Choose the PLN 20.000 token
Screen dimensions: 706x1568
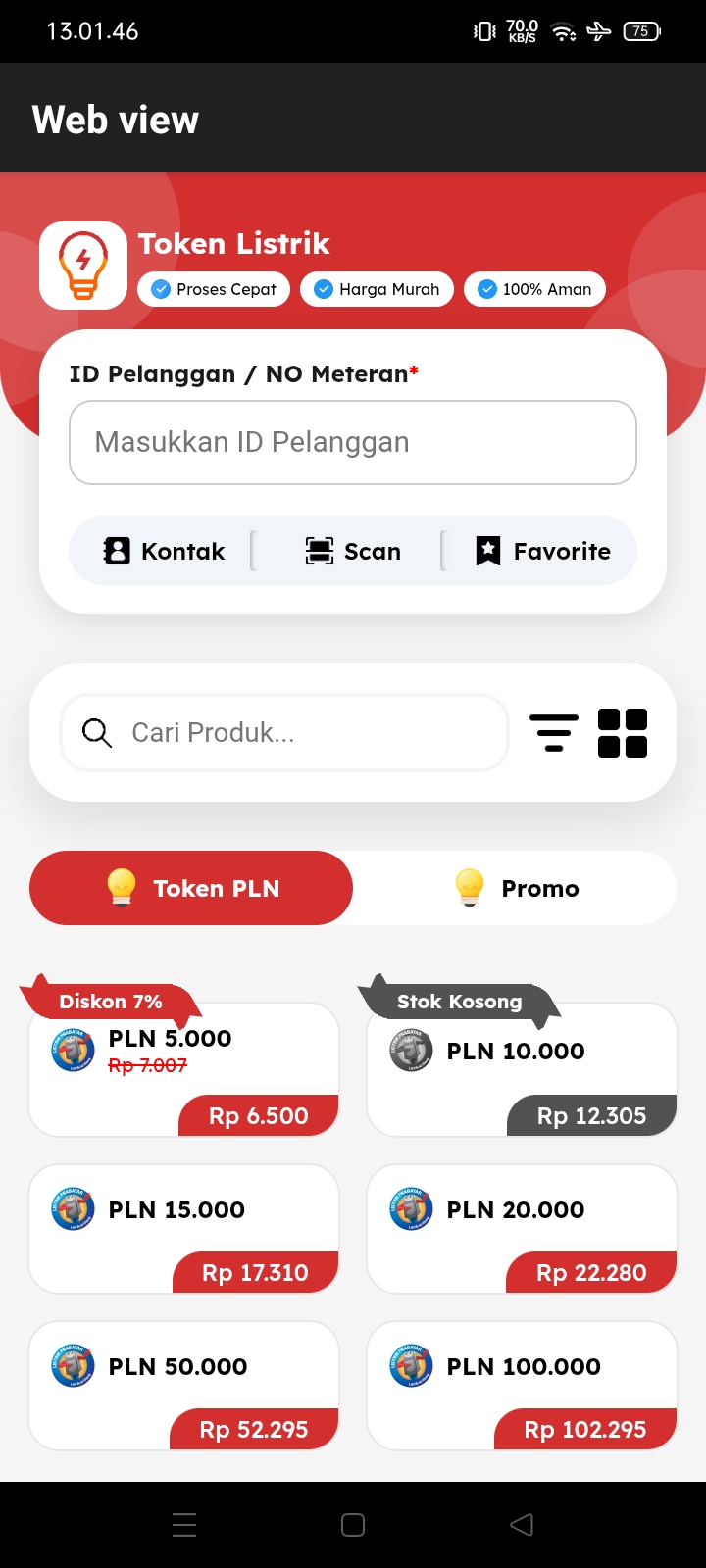pos(522,1229)
